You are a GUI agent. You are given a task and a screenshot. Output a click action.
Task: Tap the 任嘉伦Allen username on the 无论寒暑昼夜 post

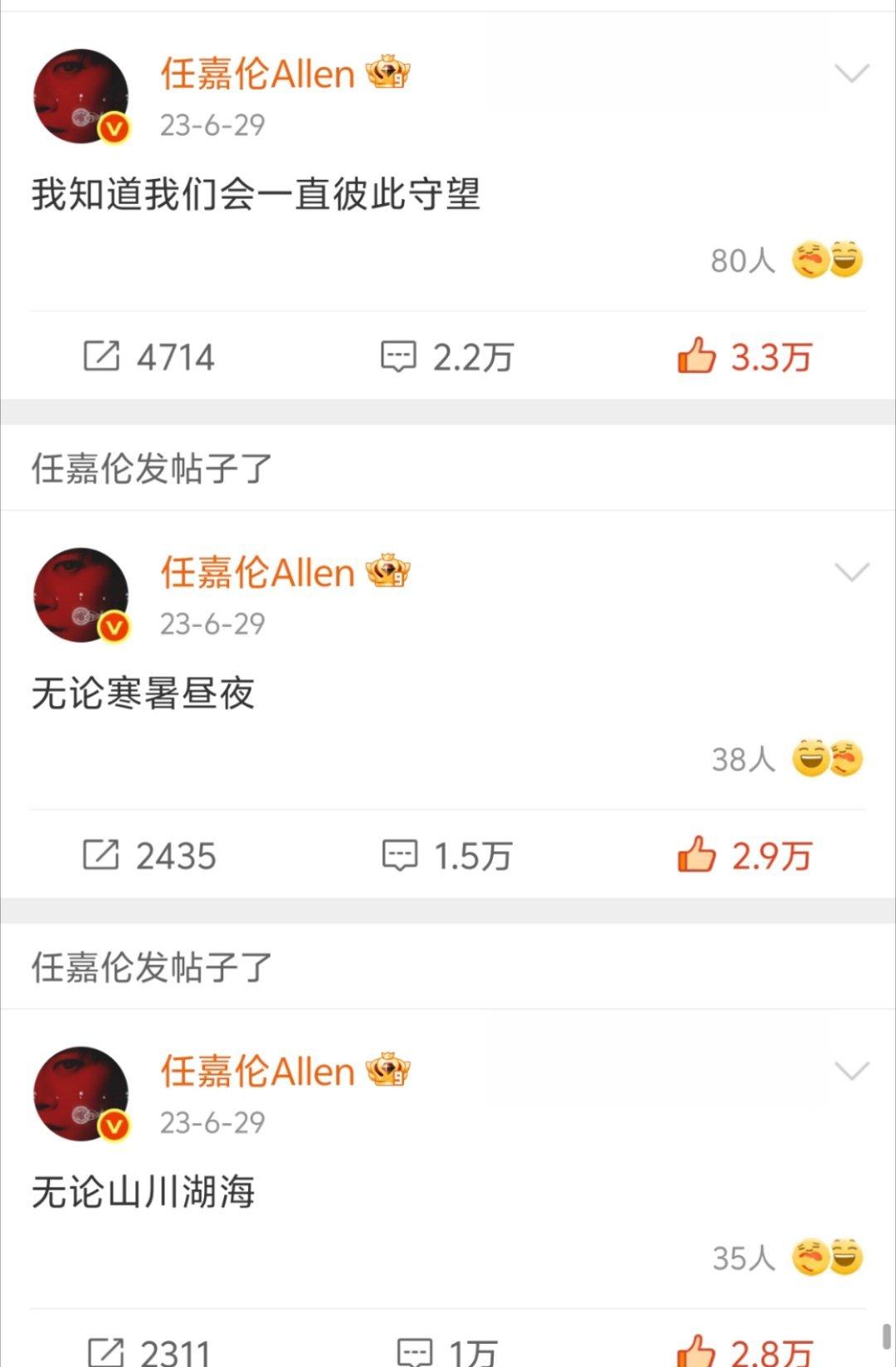click(x=257, y=573)
